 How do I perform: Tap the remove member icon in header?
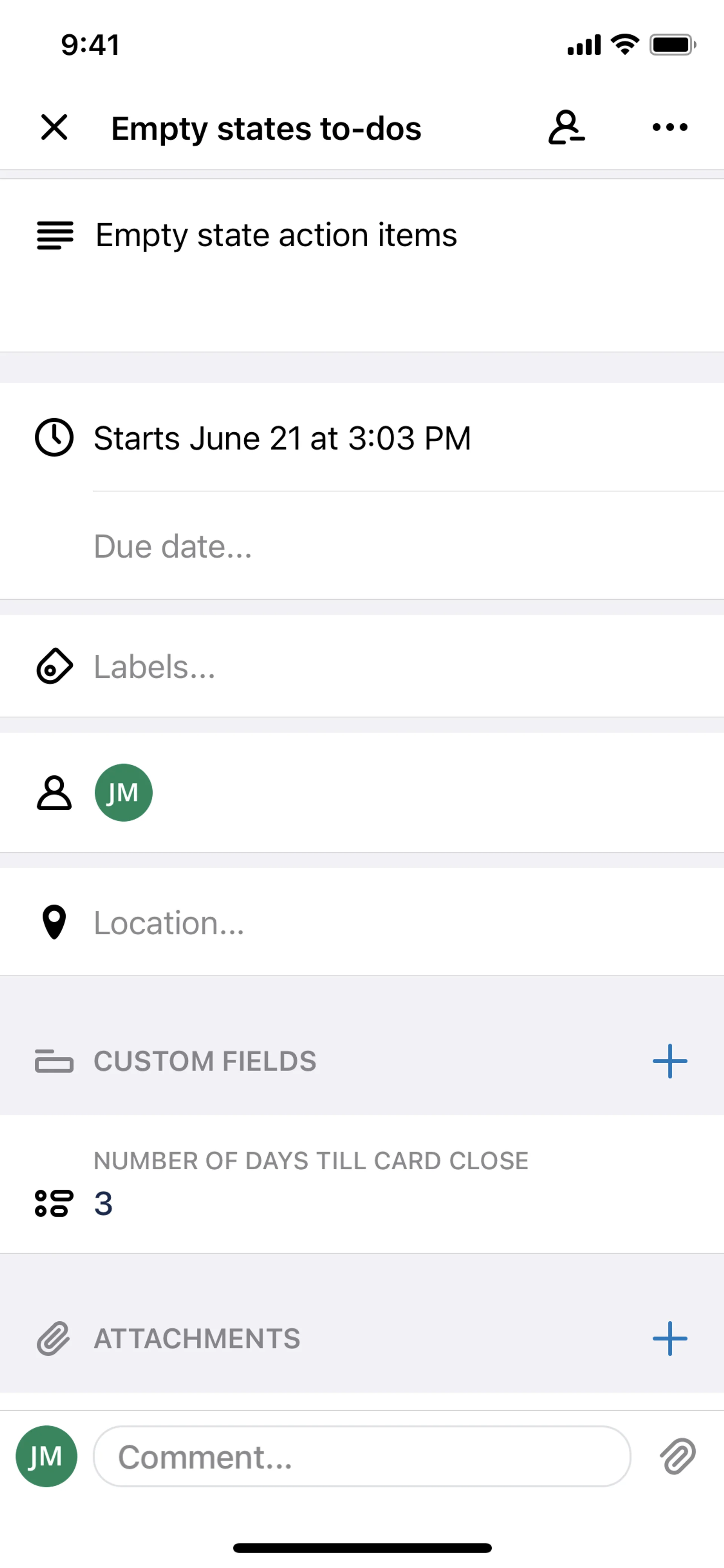click(566, 127)
